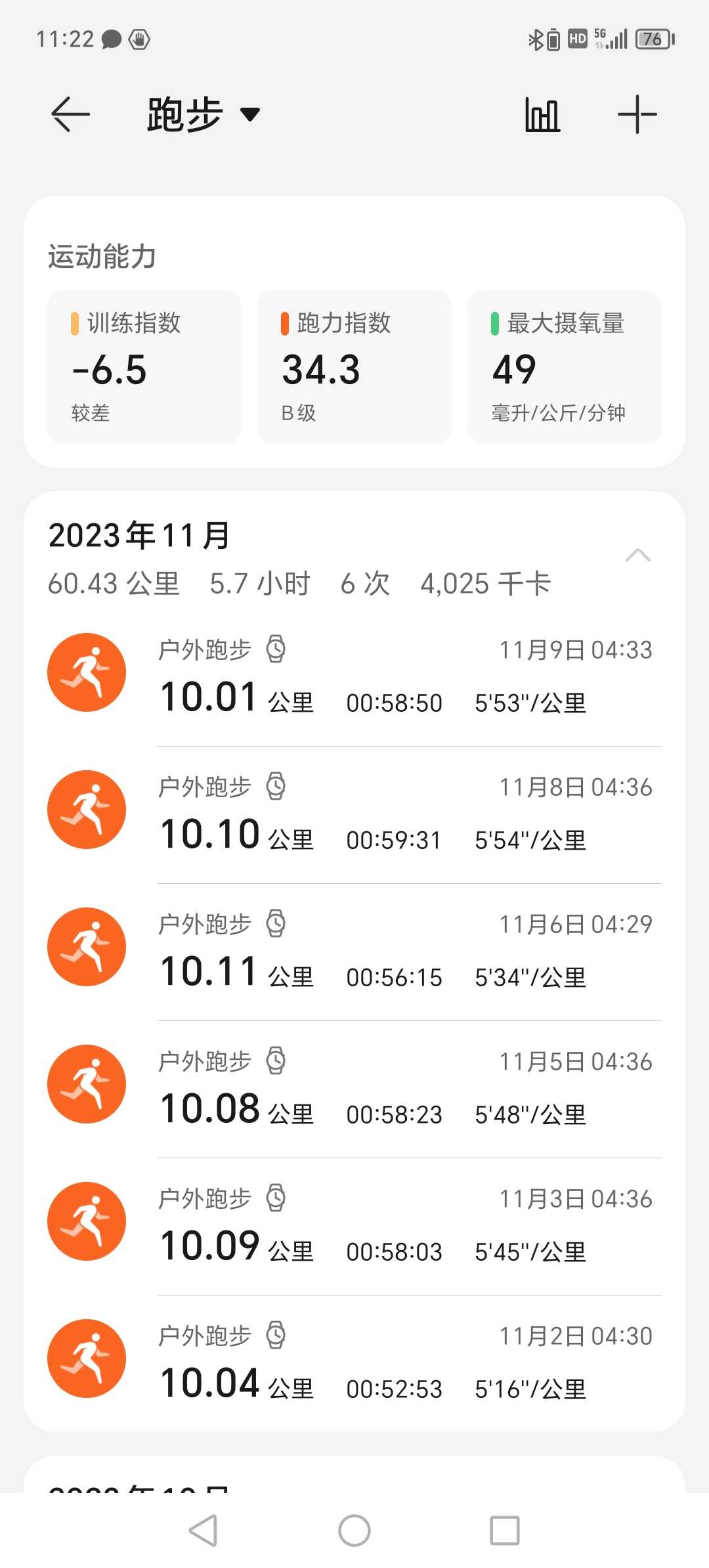
Task: Open the 11月2日 10.04 公里 run
Action: 354,1363
